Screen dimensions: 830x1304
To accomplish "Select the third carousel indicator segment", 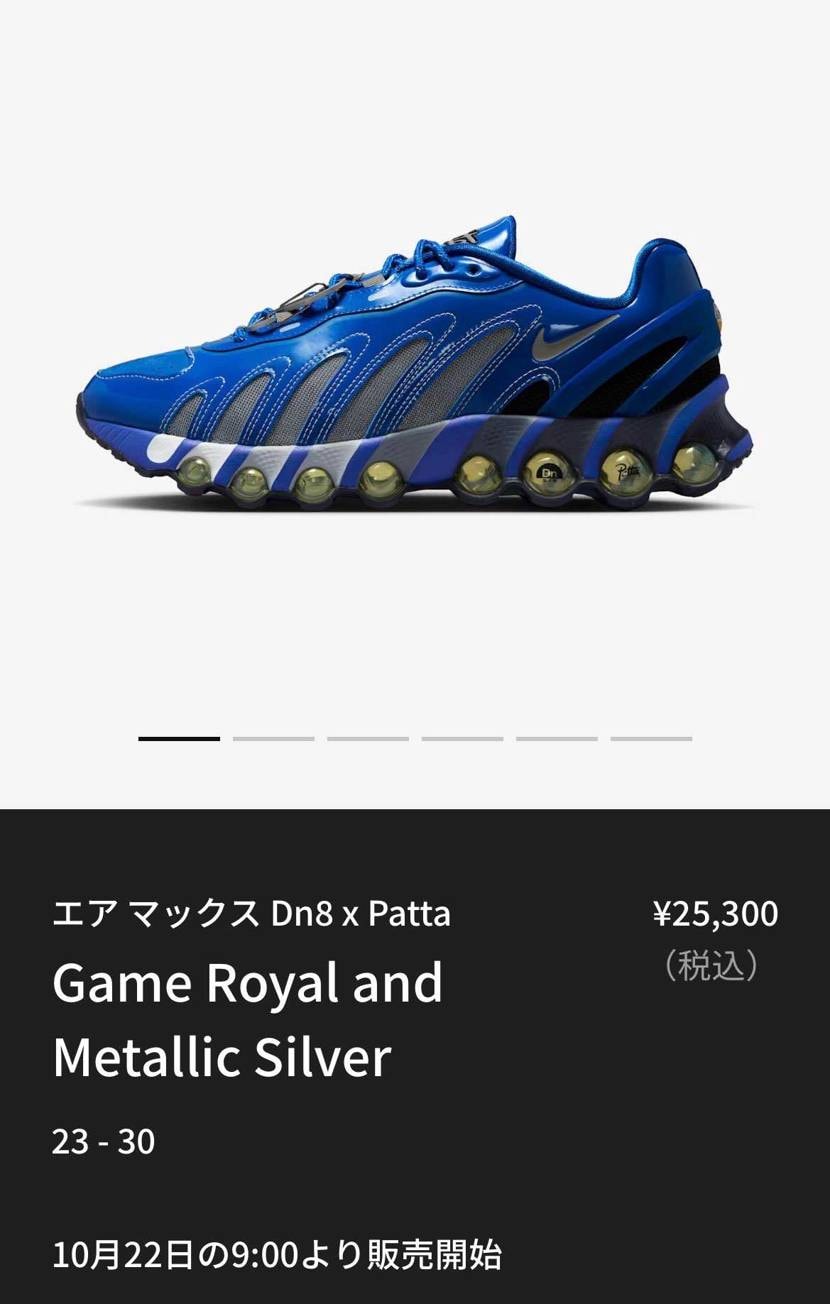I will click(x=368, y=739).
